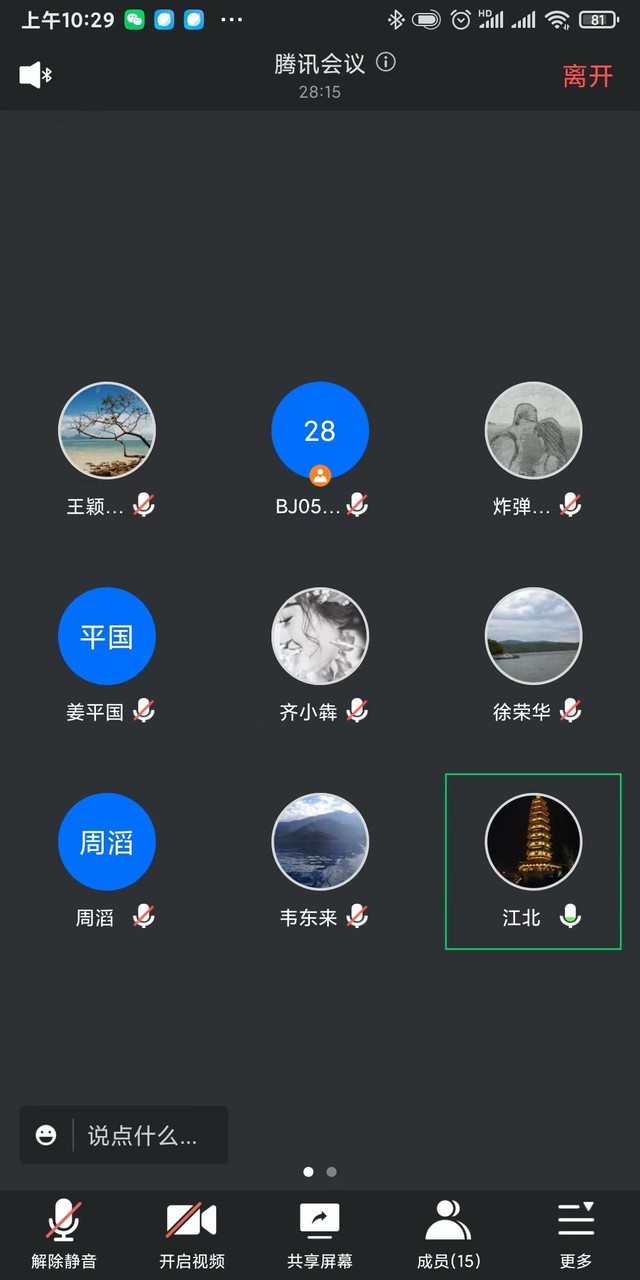Open the 更多 menu

[576, 1234]
